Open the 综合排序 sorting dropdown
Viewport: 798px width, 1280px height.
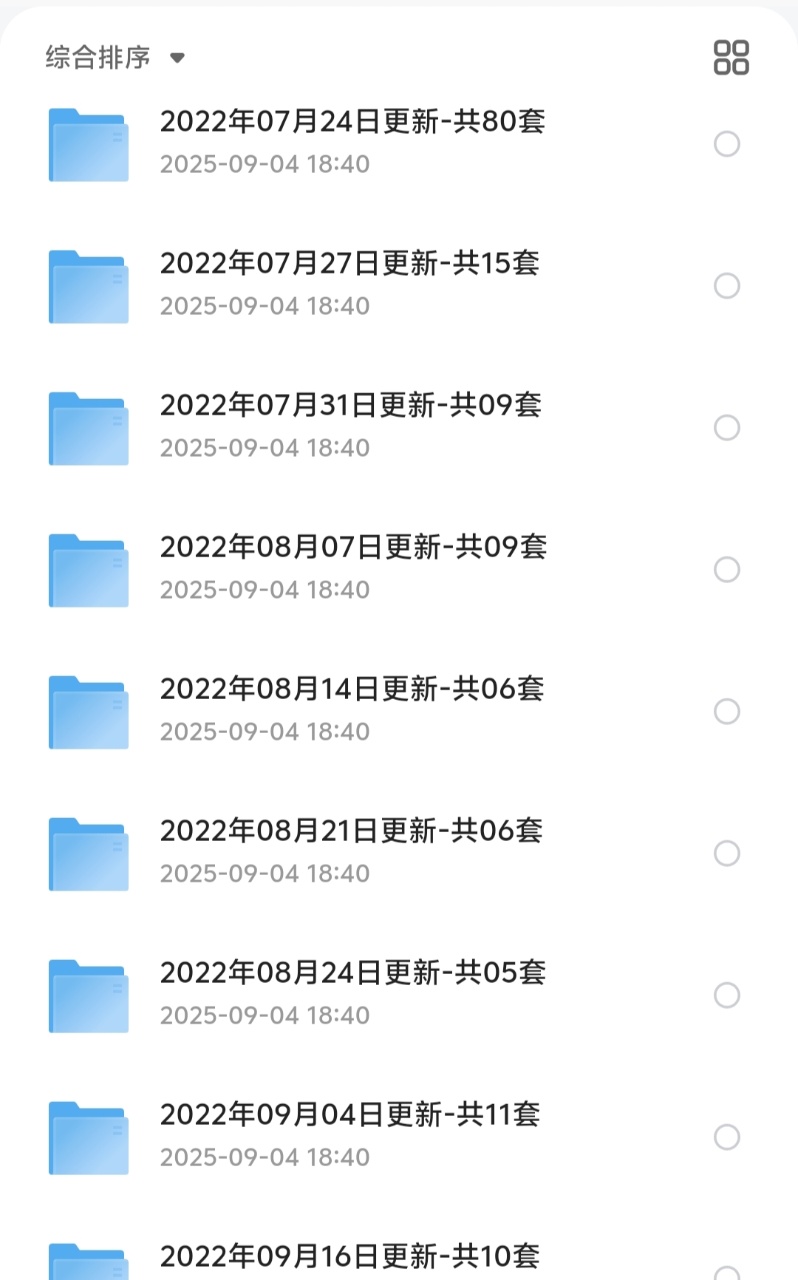click(95, 58)
